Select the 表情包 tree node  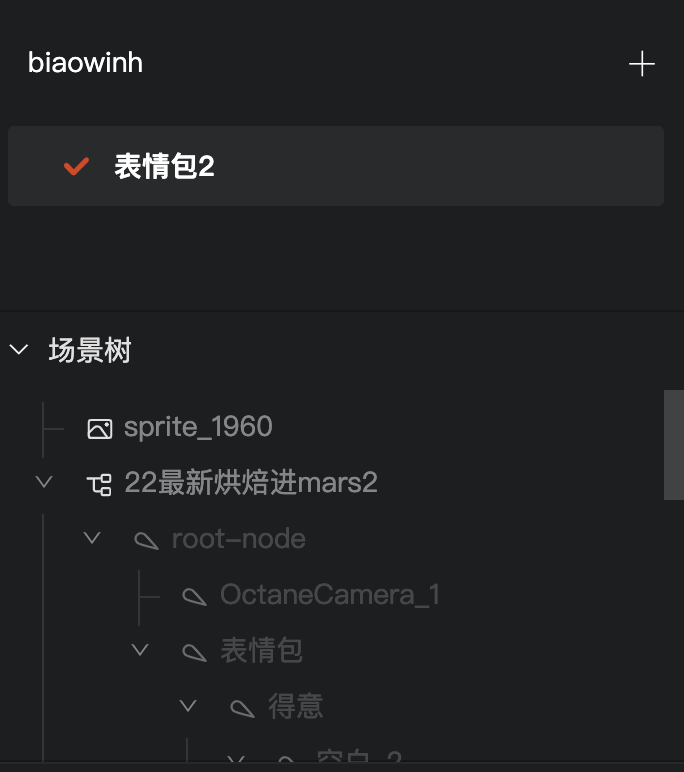click(261, 652)
